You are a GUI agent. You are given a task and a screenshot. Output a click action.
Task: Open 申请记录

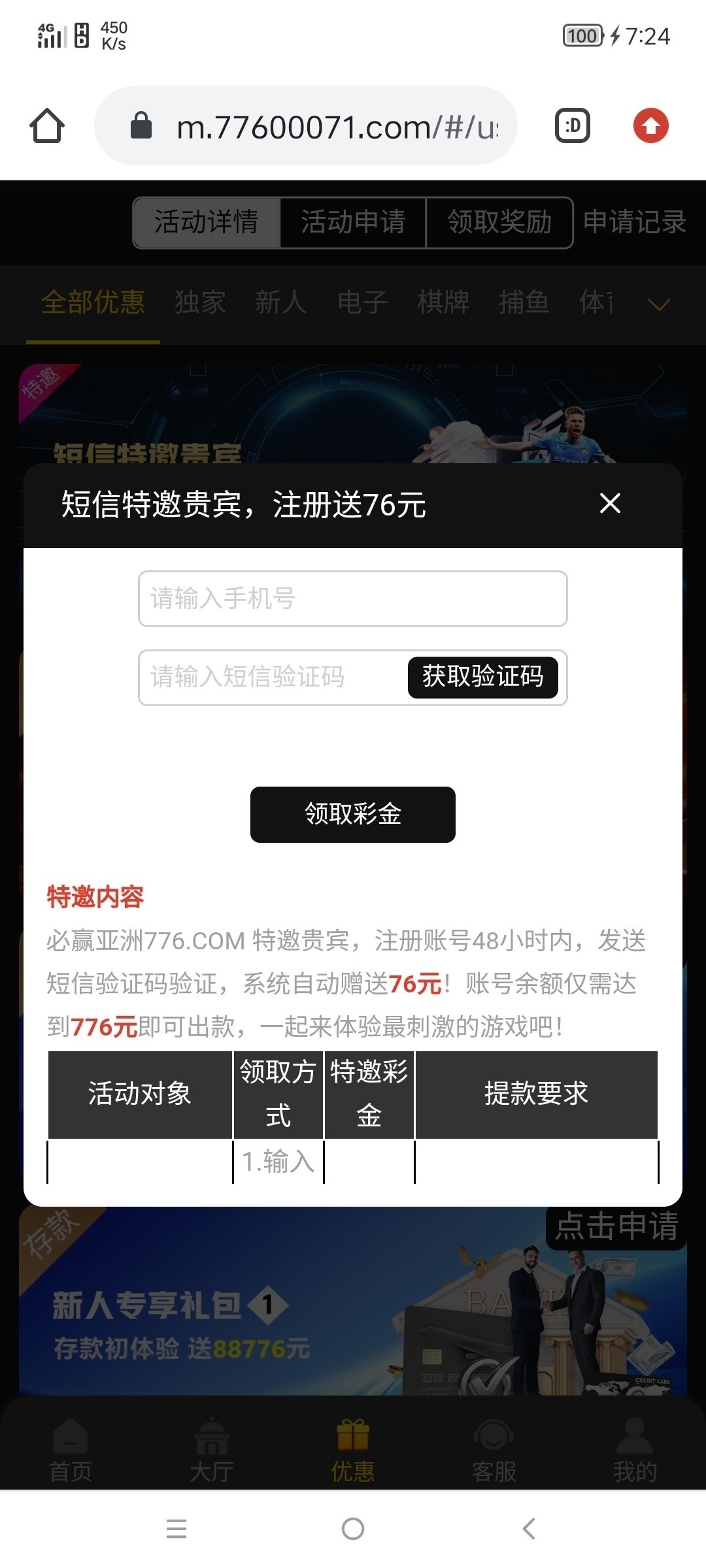pyautogui.click(x=634, y=222)
